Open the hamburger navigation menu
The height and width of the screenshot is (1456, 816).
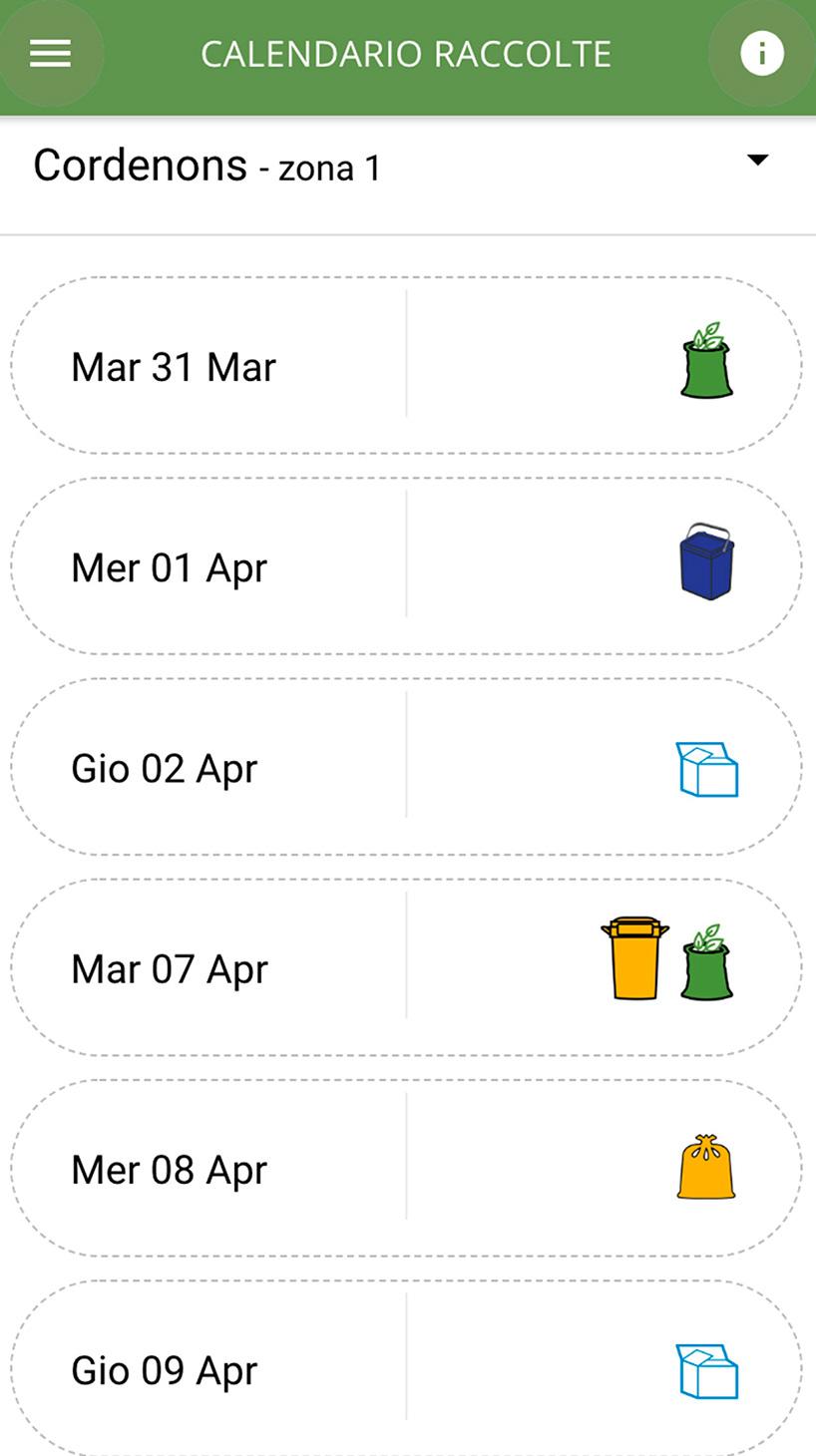pyautogui.click(x=50, y=53)
